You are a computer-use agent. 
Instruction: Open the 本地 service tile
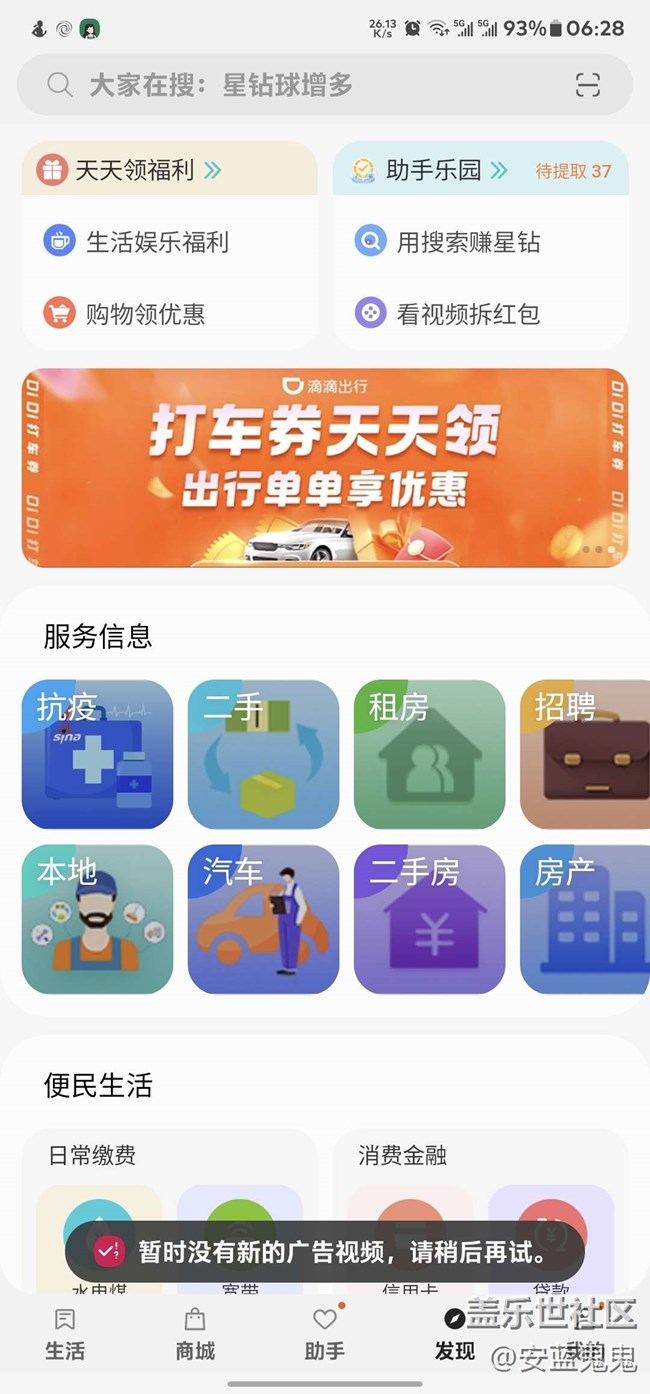[x=97, y=920]
